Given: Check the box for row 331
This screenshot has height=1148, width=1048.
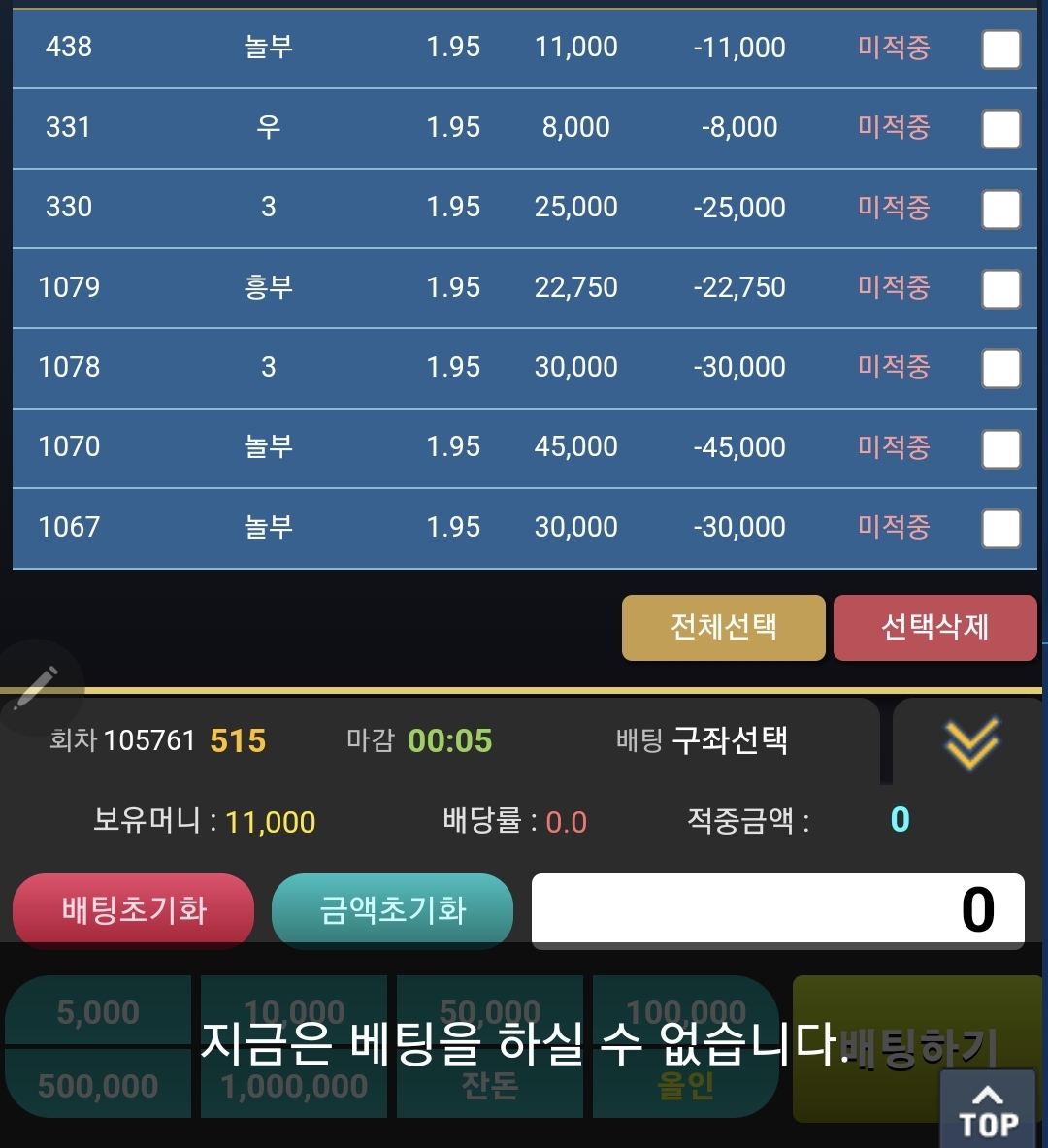Looking at the screenshot, I should [x=1000, y=129].
